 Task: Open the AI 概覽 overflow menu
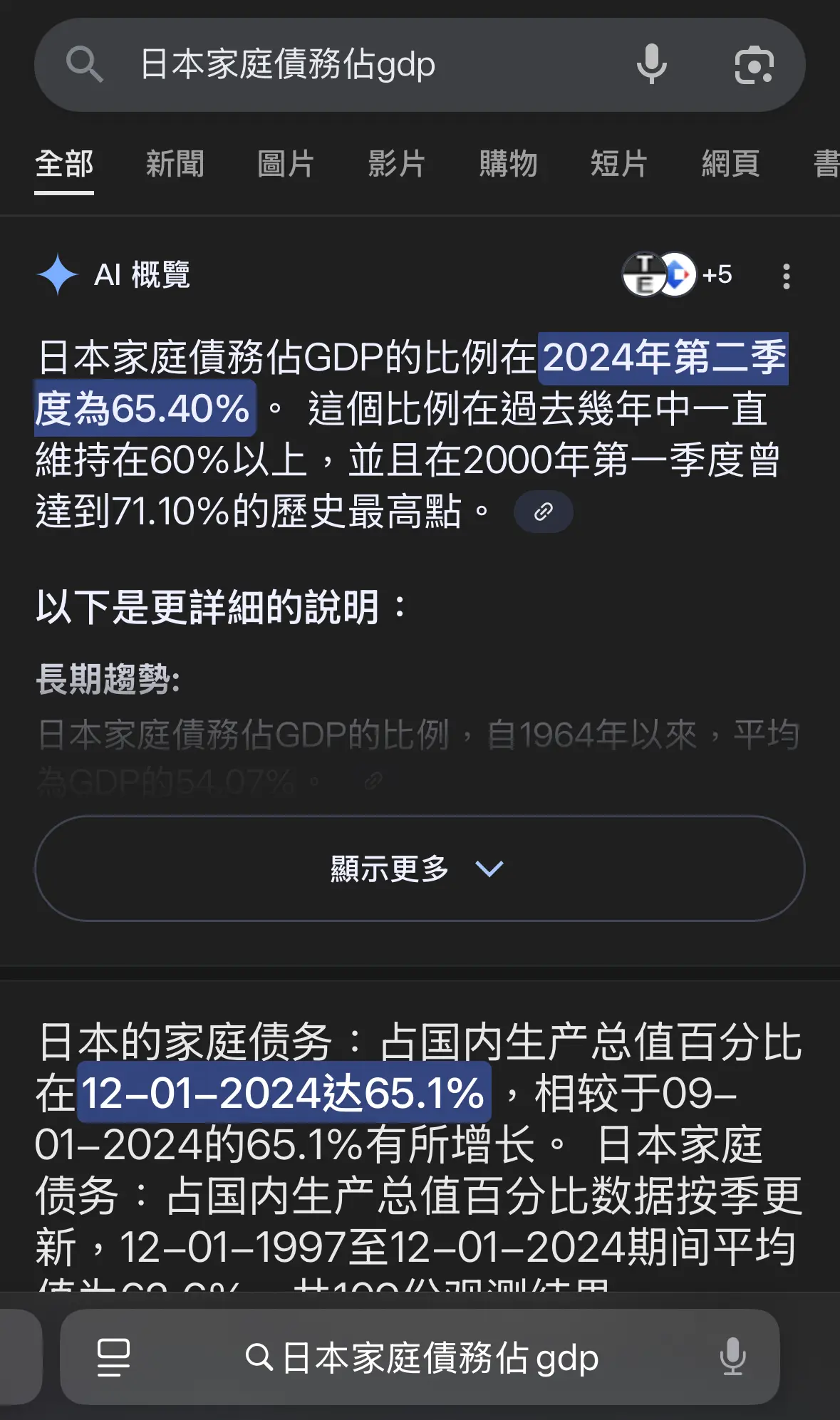tap(787, 276)
